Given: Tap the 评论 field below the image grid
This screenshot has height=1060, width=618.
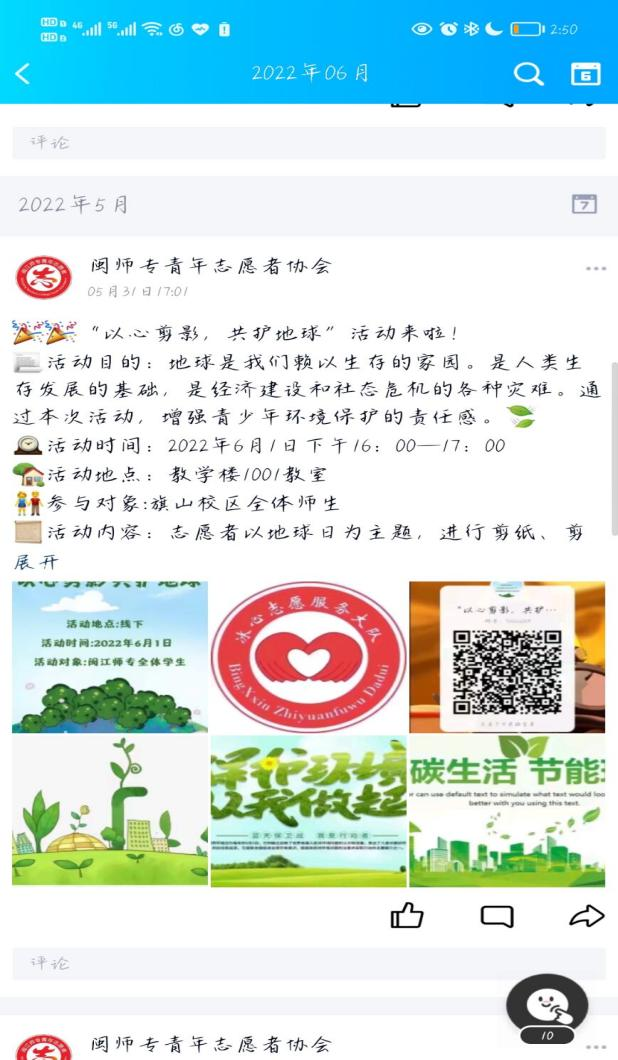Looking at the screenshot, I should (308, 963).
